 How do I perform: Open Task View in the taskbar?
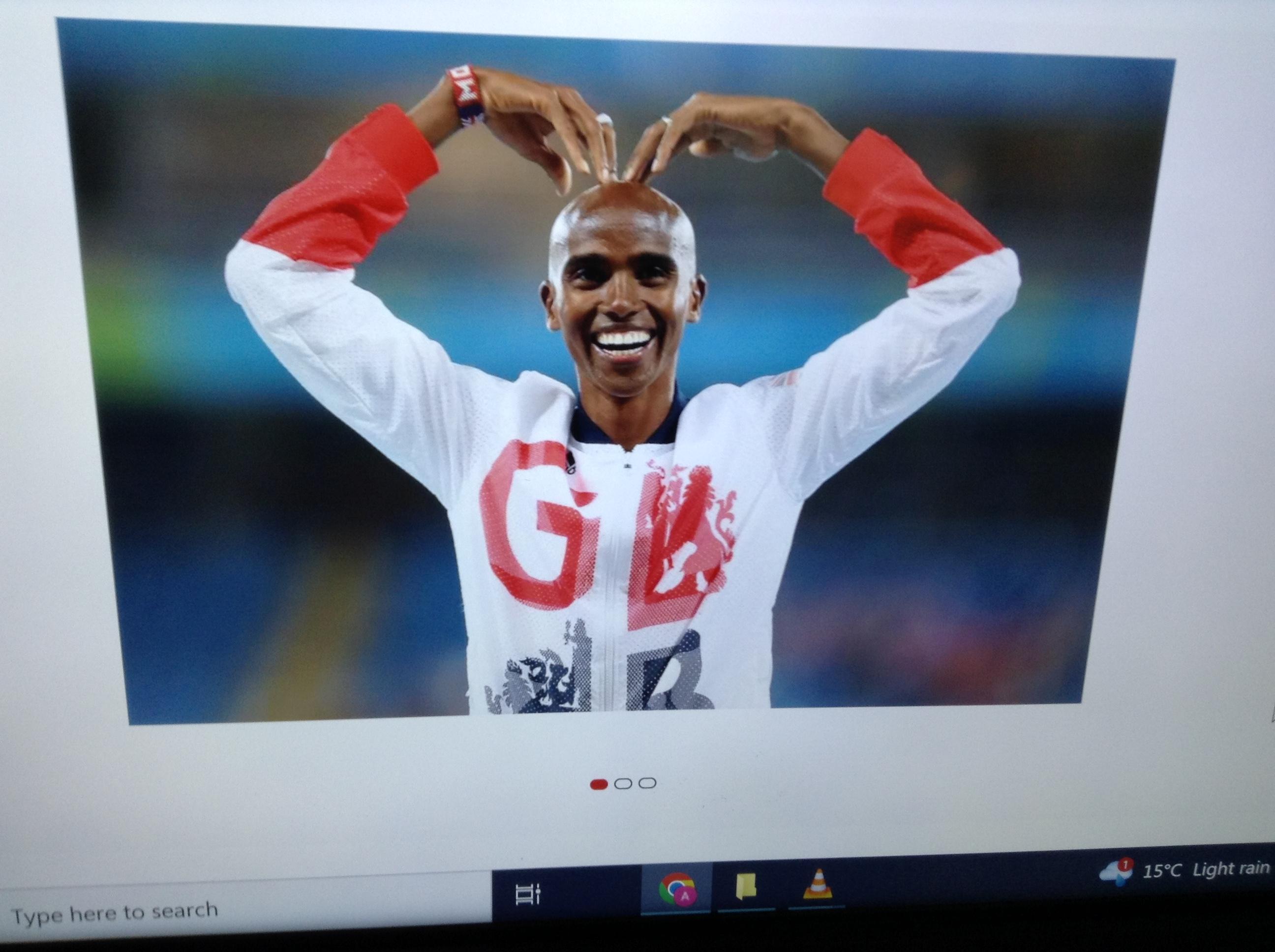click(x=527, y=894)
